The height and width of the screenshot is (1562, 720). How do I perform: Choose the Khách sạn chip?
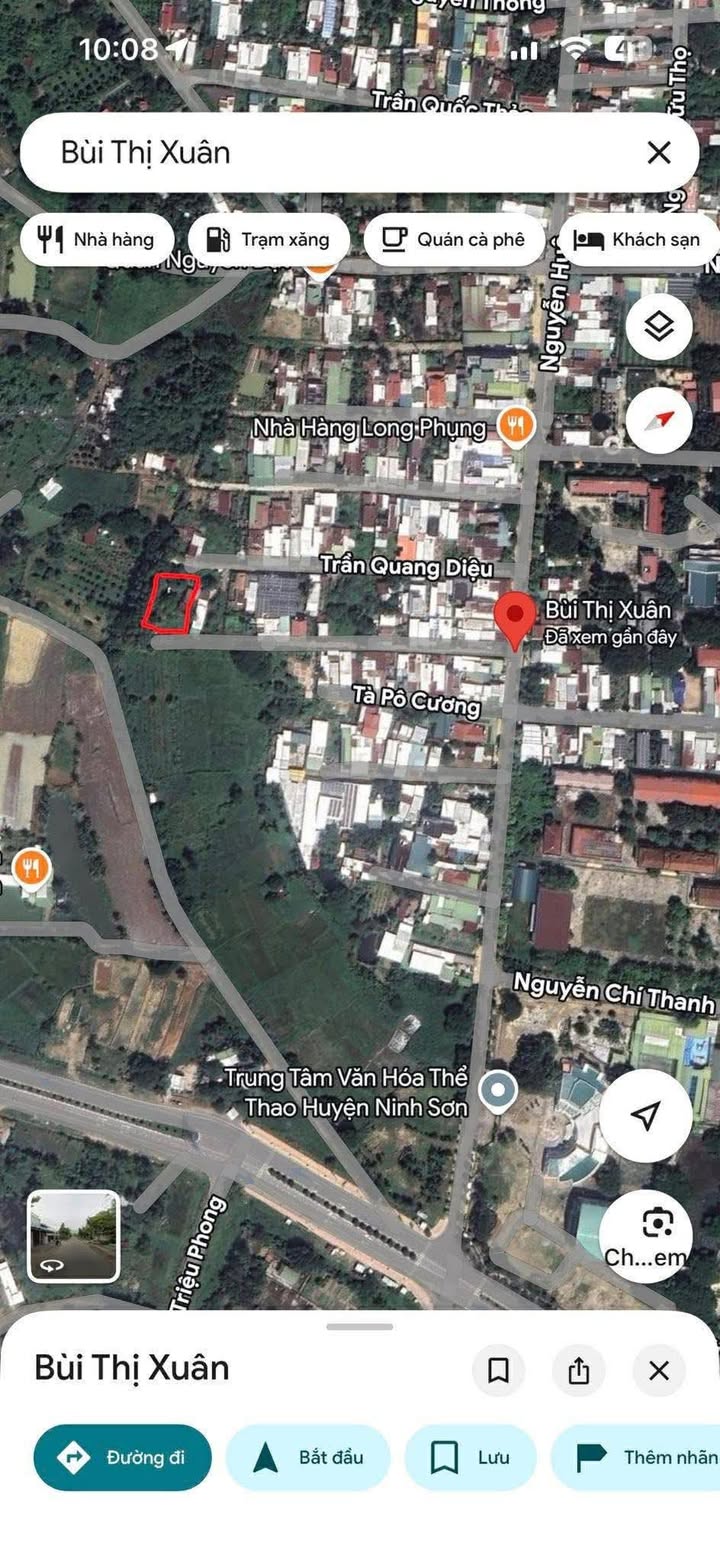(x=640, y=239)
